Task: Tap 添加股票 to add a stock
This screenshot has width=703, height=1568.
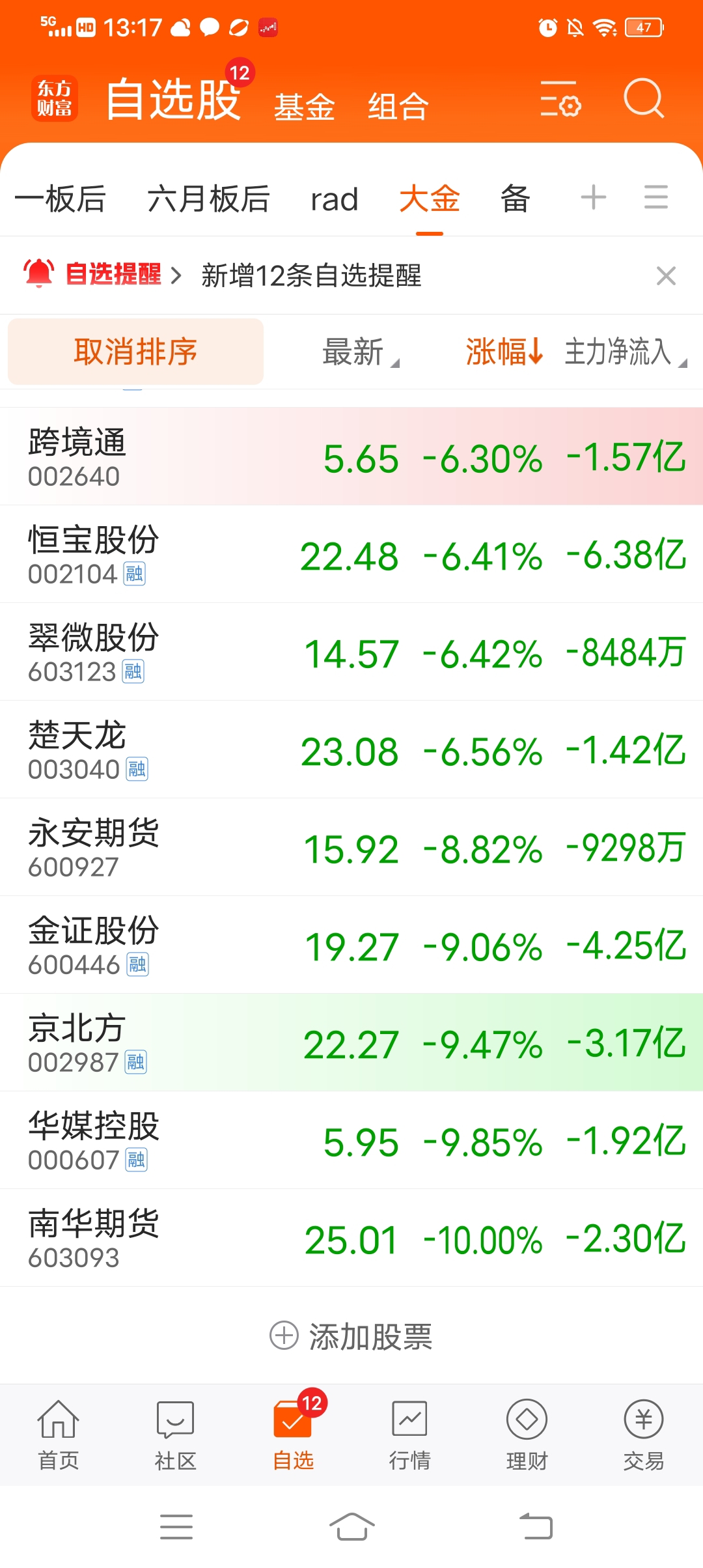Action: [x=351, y=1337]
